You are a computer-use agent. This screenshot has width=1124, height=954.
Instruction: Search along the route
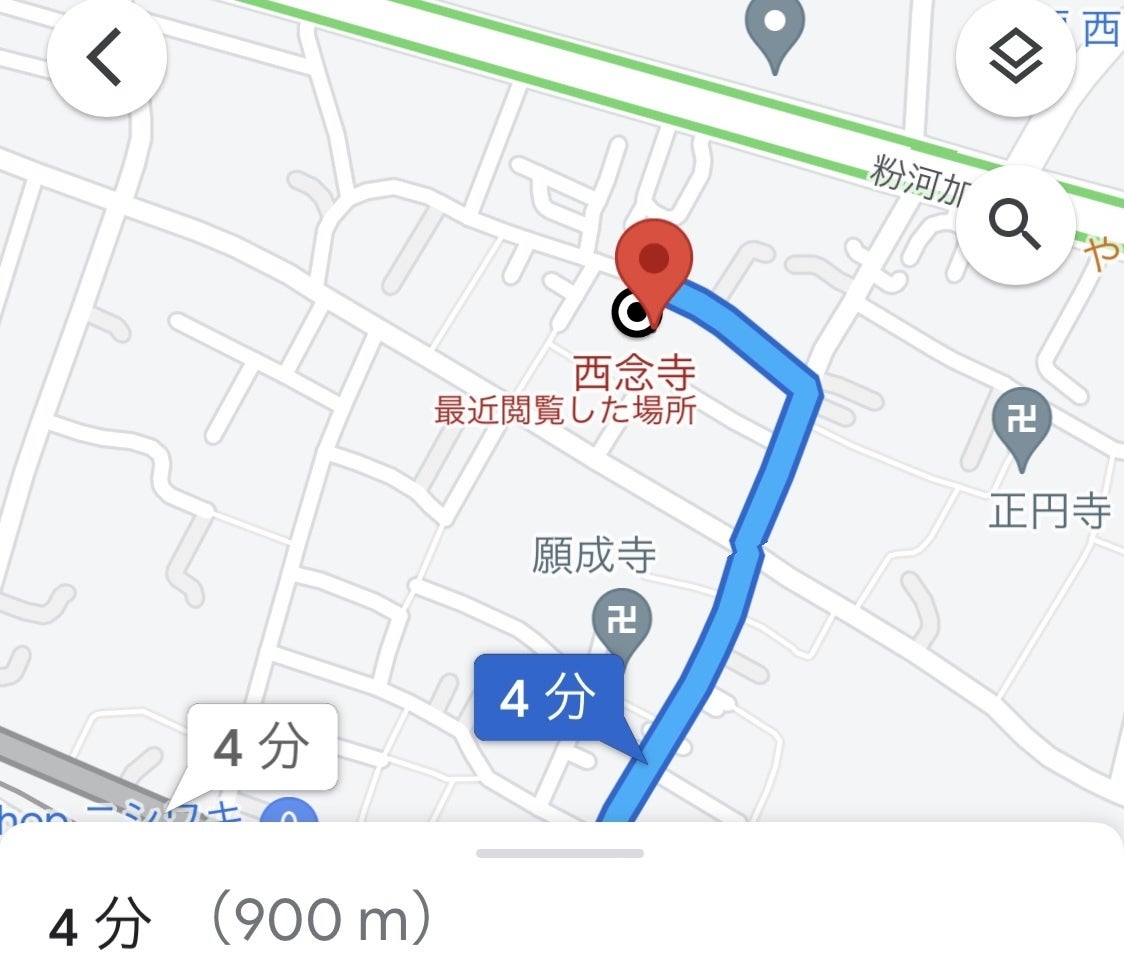1016,226
